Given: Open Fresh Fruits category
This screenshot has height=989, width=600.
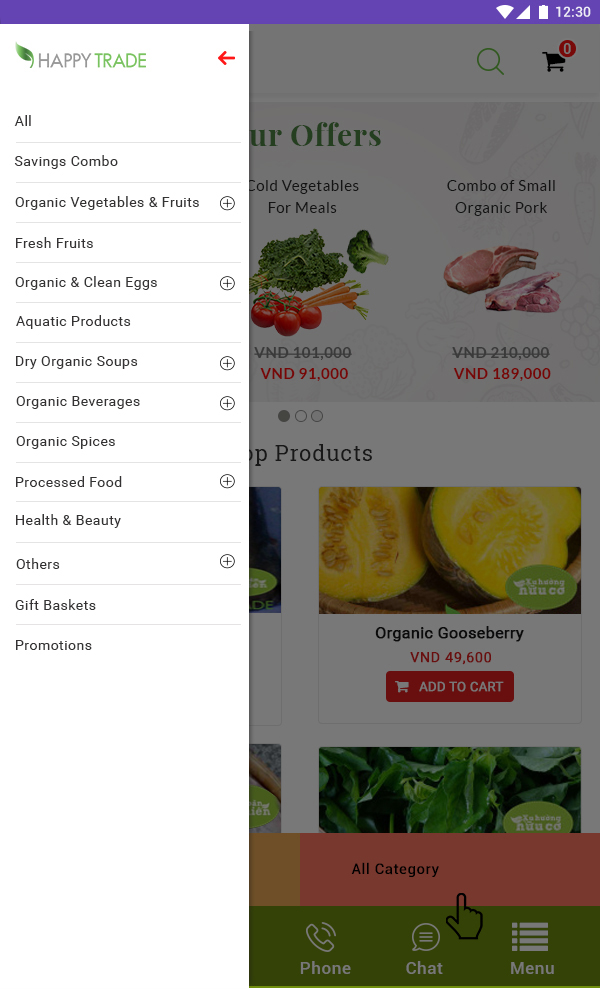Looking at the screenshot, I should [54, 243].
